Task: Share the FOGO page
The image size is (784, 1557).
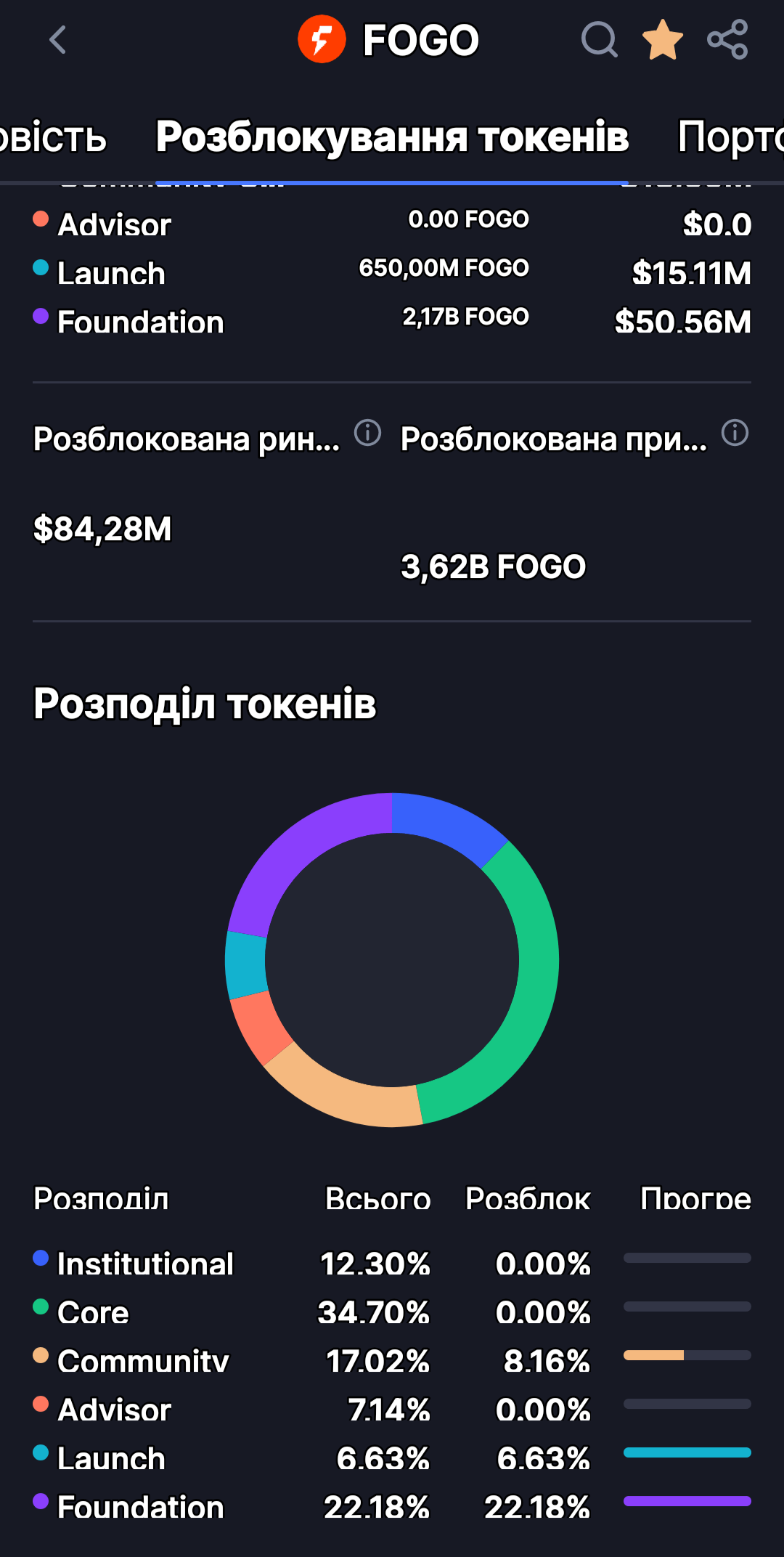Action: click(727, 39)
